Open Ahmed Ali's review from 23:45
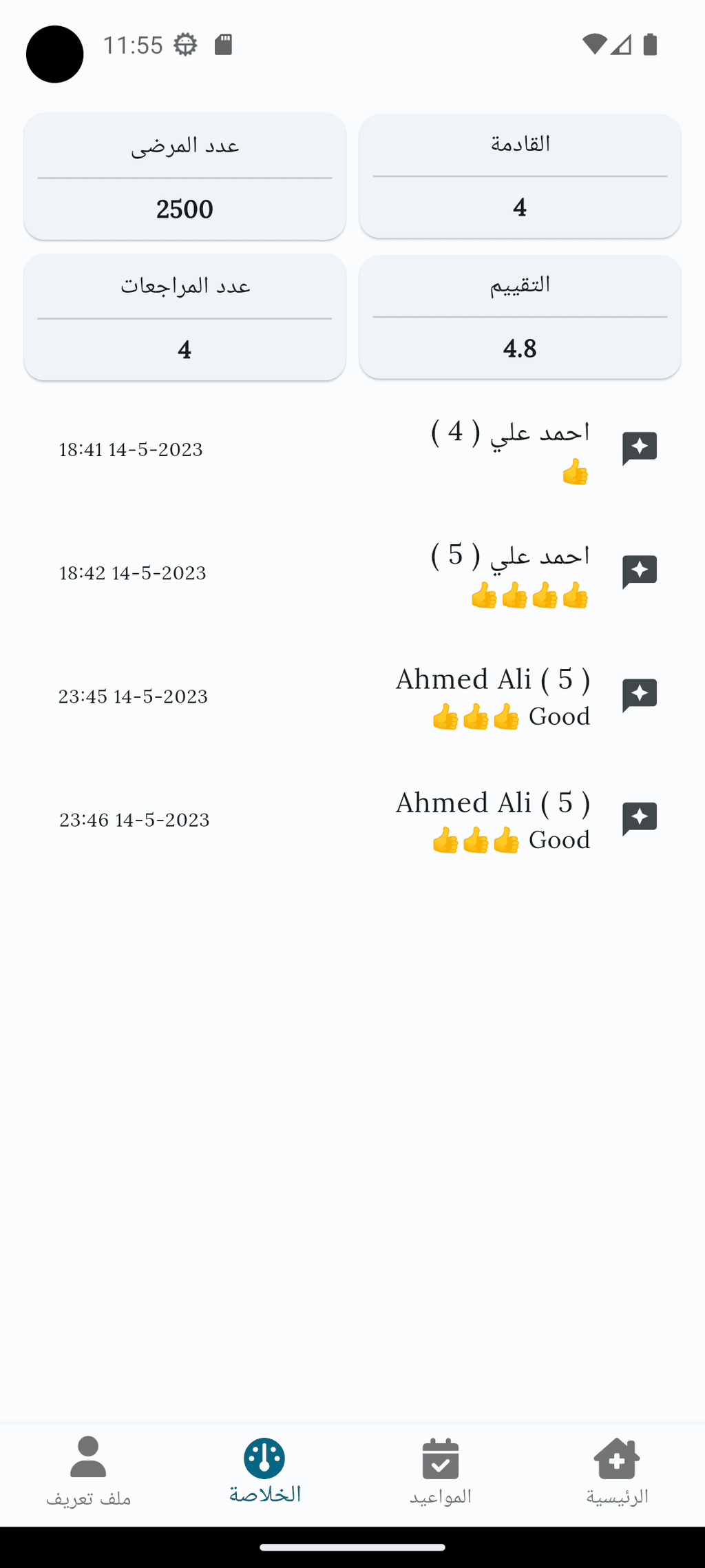Image resolution: width=705 pixels, height=1568 pixels. (x=352, y=697)
